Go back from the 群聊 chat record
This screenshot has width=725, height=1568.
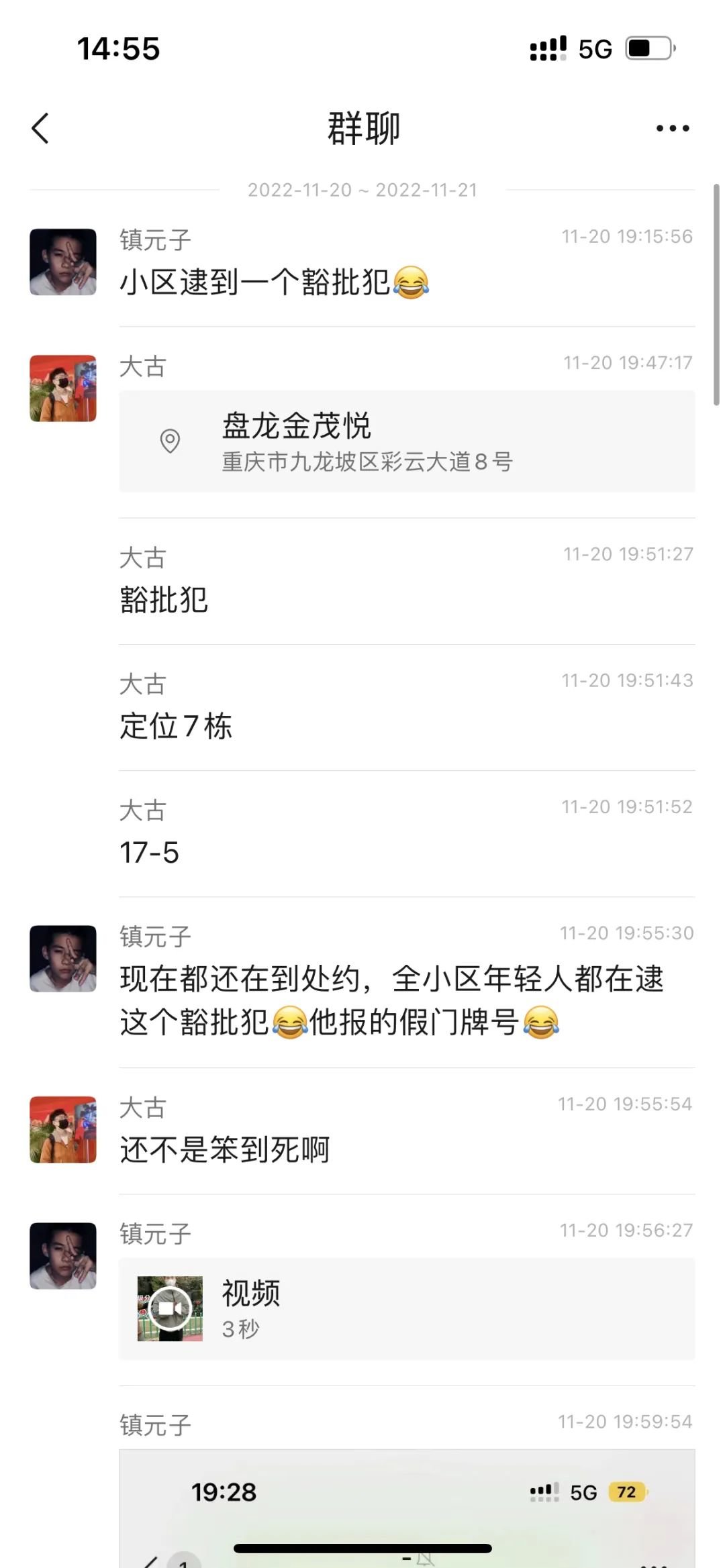coord(41,128)
